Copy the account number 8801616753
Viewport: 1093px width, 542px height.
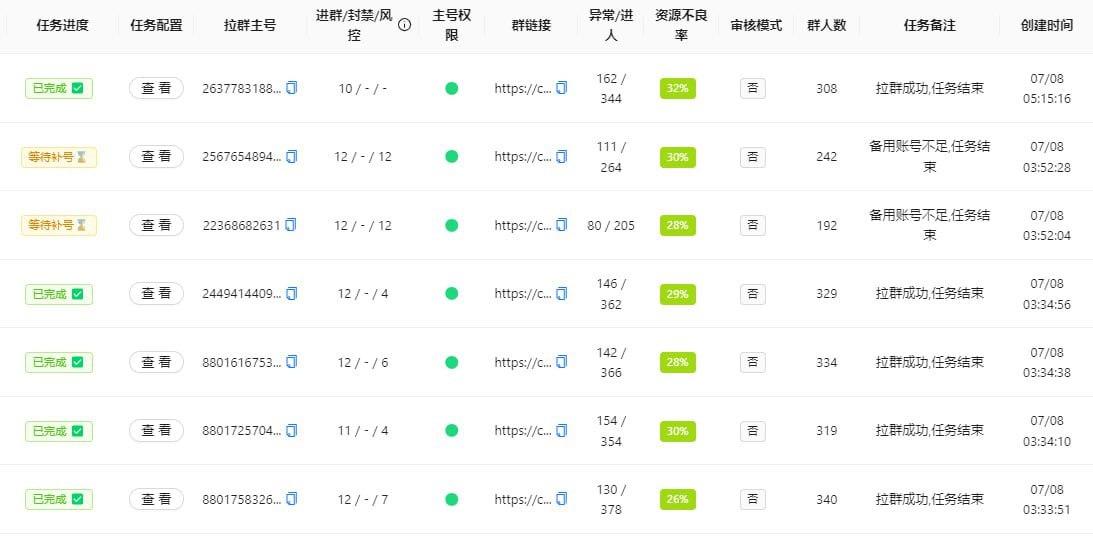292,362
